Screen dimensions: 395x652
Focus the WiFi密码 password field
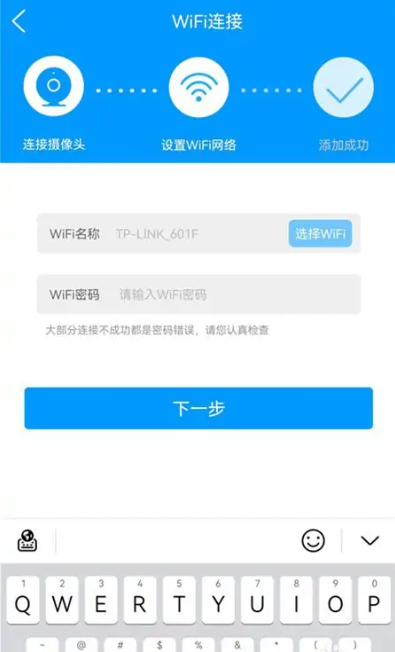coord(199,294)
